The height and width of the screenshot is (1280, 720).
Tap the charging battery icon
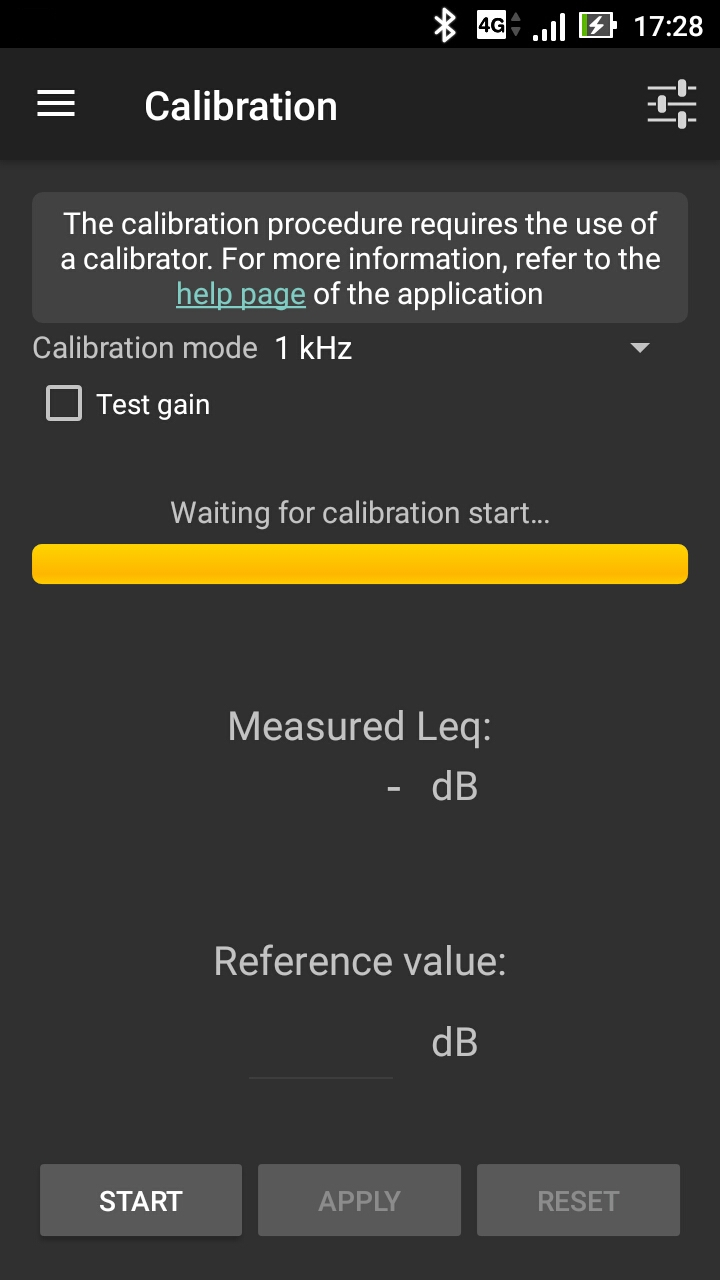click(x=597, y=22)
